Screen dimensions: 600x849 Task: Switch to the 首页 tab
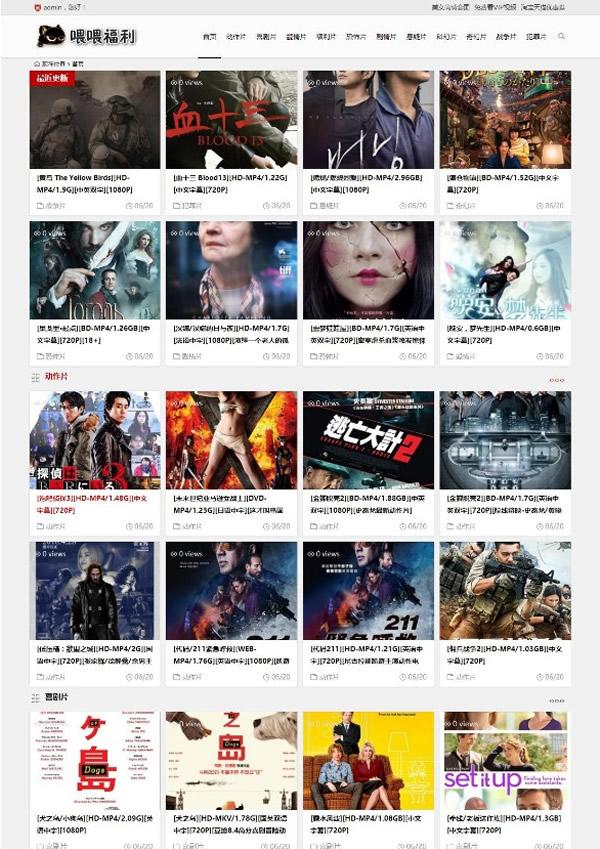[209, 36]
